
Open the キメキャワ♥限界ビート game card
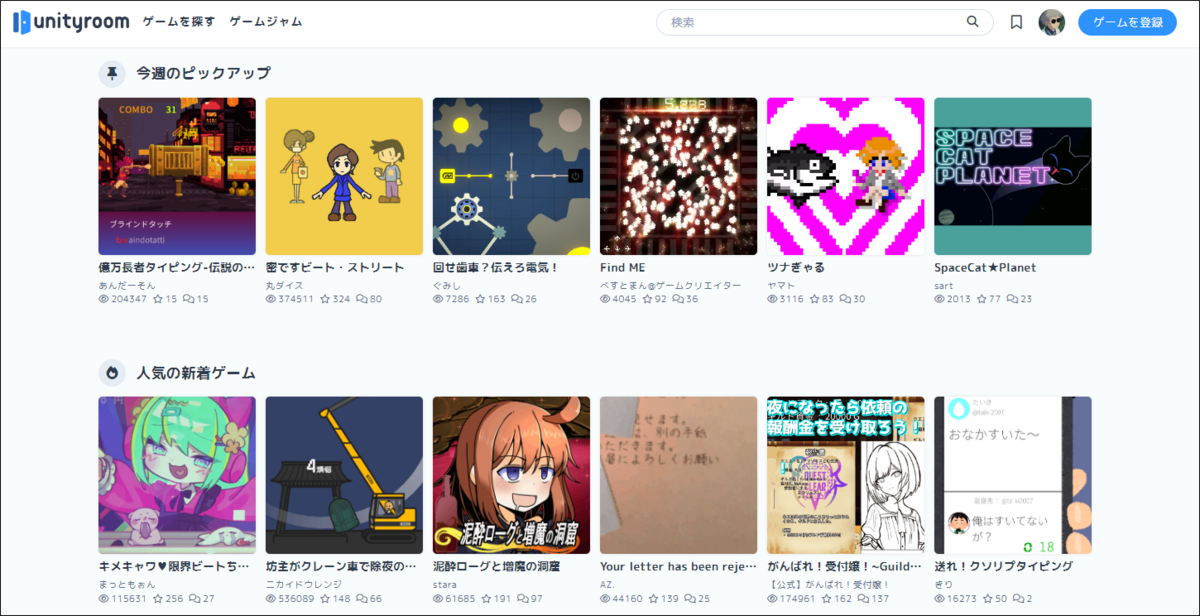coord(177,475)
